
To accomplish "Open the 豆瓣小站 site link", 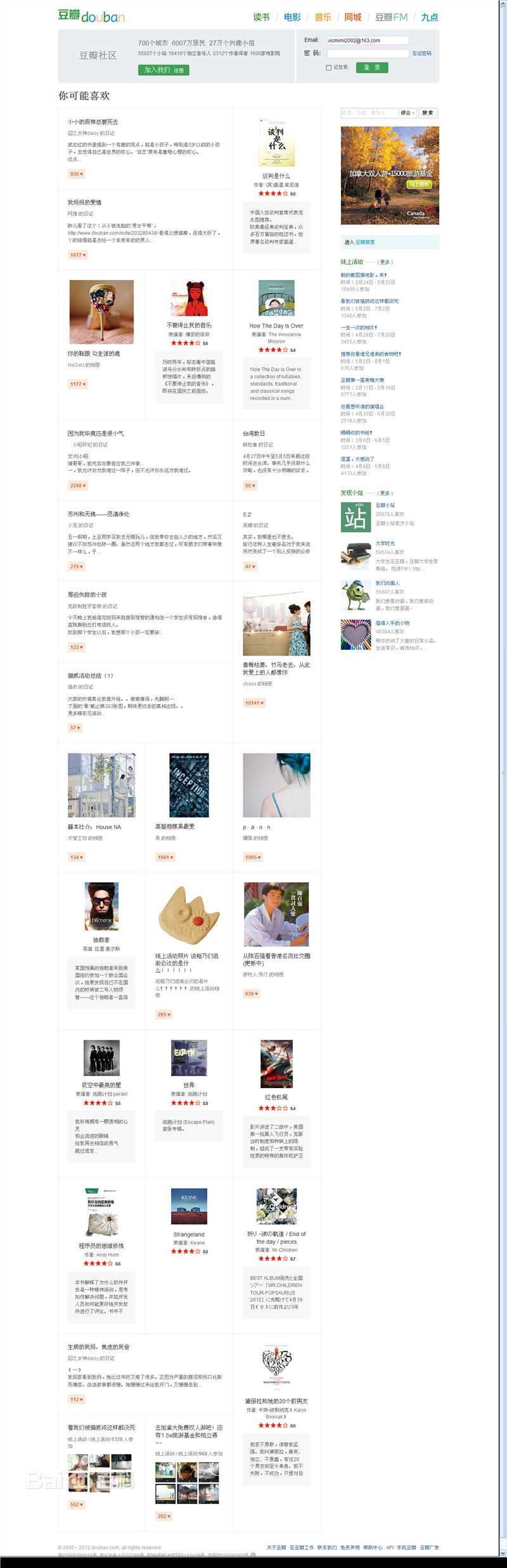I will click(x=385, y=505).
